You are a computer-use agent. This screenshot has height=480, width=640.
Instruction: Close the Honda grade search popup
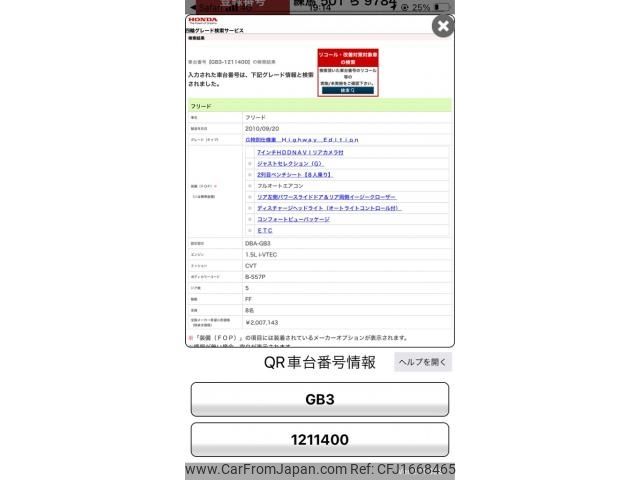tap(442, 26)
